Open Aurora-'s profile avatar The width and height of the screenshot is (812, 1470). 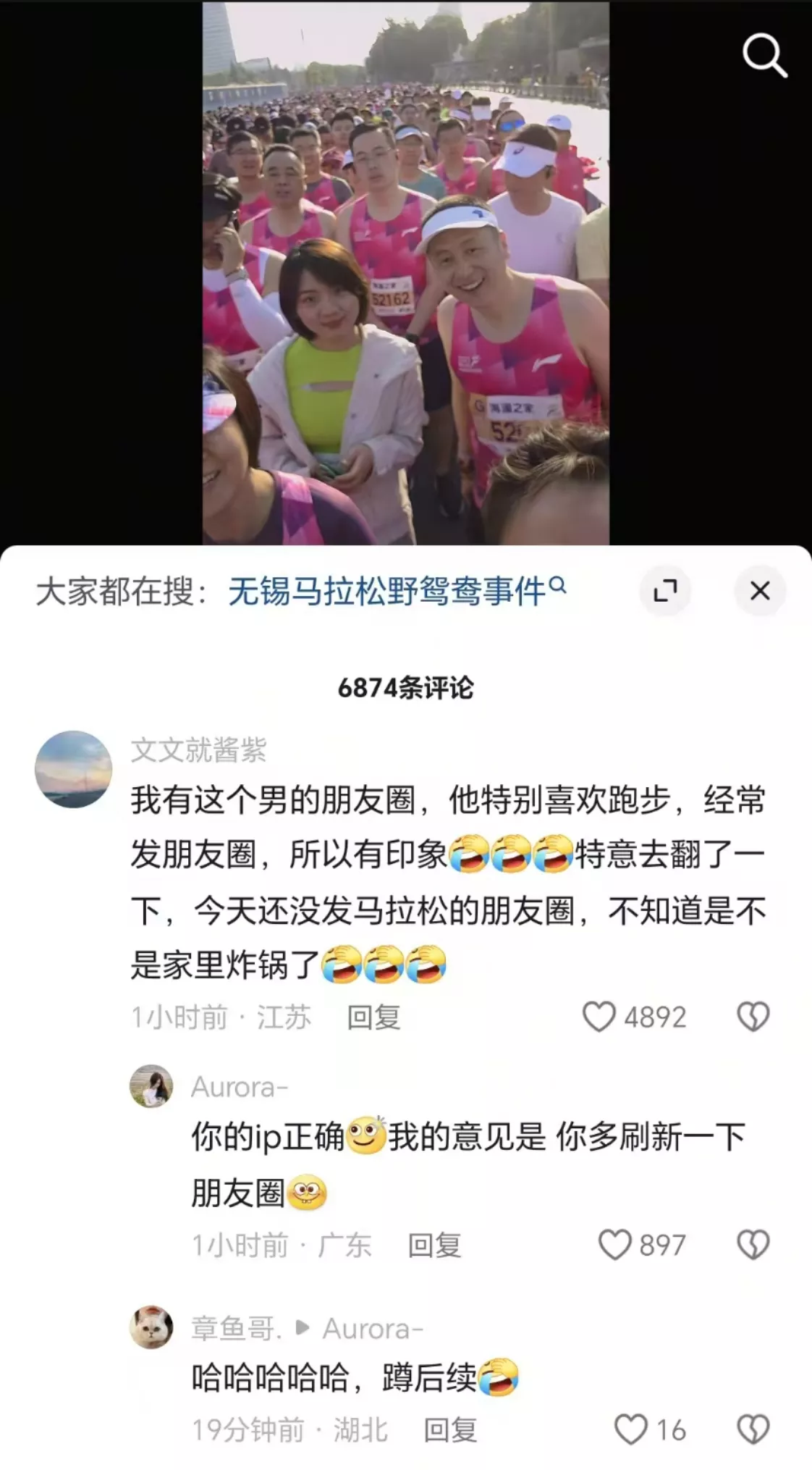click(x=151, y=1086)
